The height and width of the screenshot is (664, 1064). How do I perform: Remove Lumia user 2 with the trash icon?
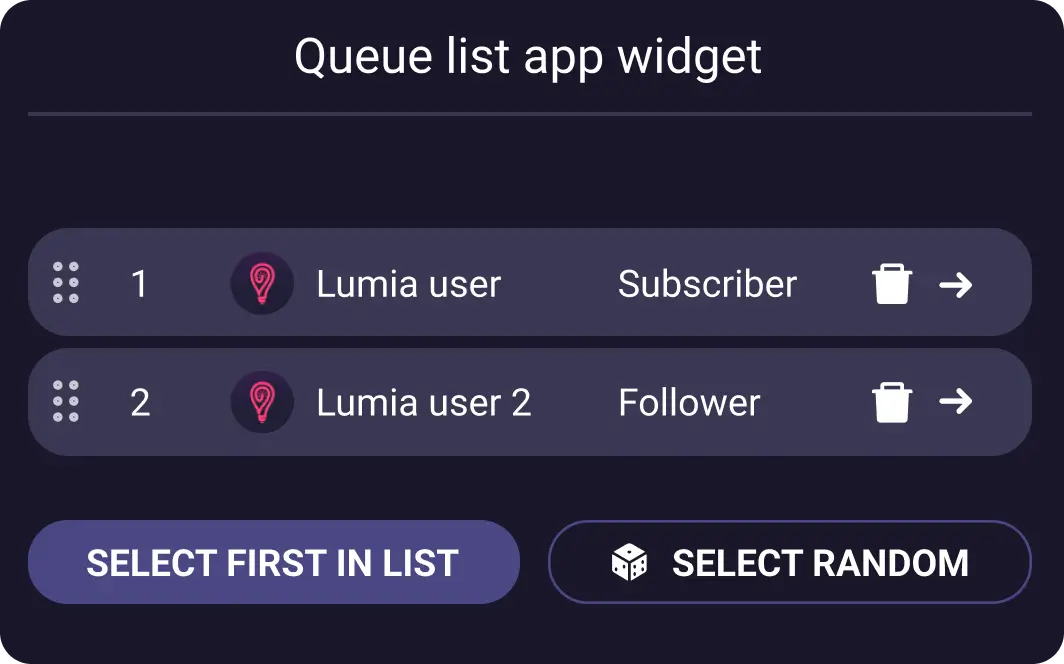coord(891,403)
